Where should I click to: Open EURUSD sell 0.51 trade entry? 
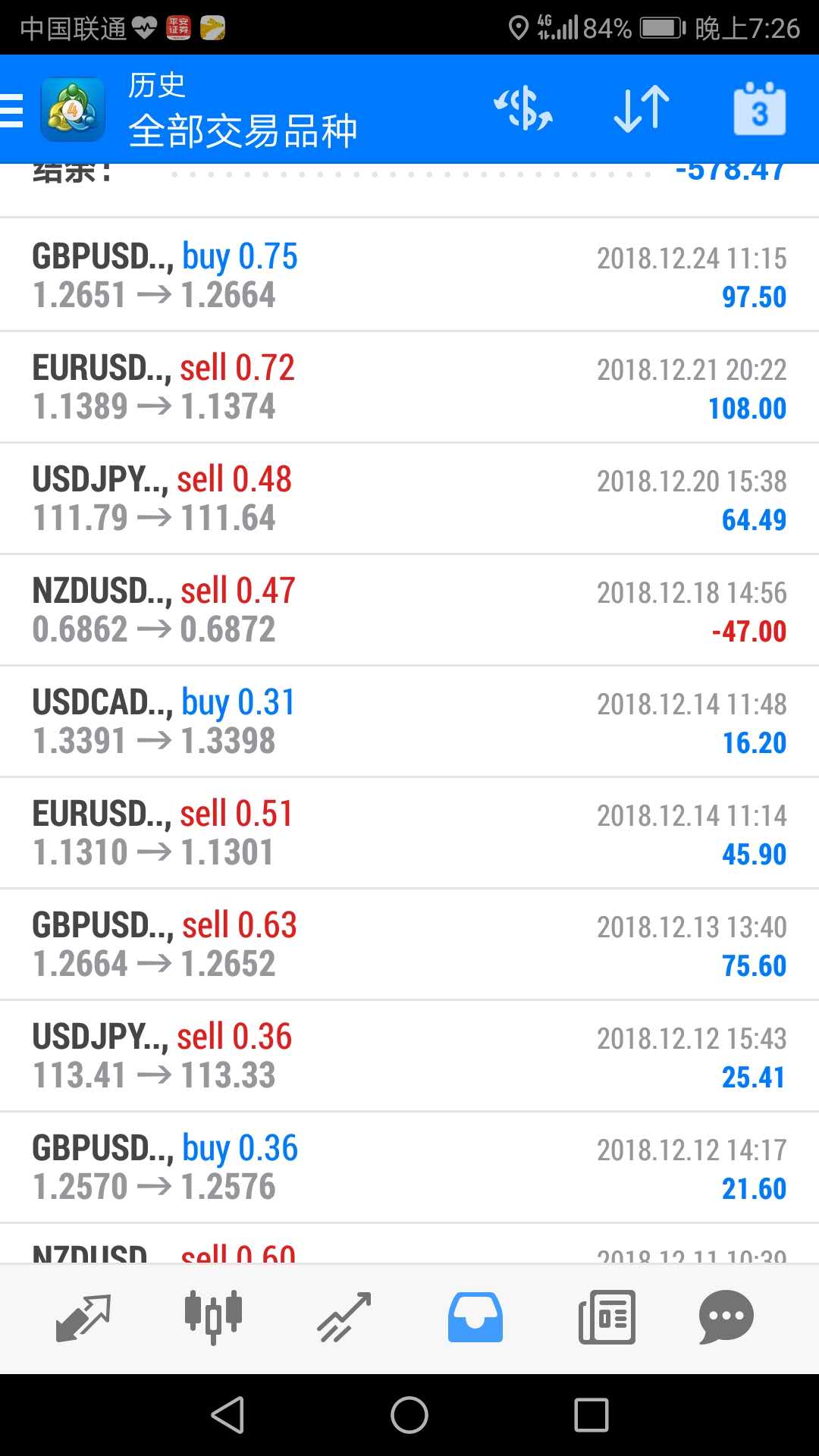pyautogui.click(x=409, y=833)
